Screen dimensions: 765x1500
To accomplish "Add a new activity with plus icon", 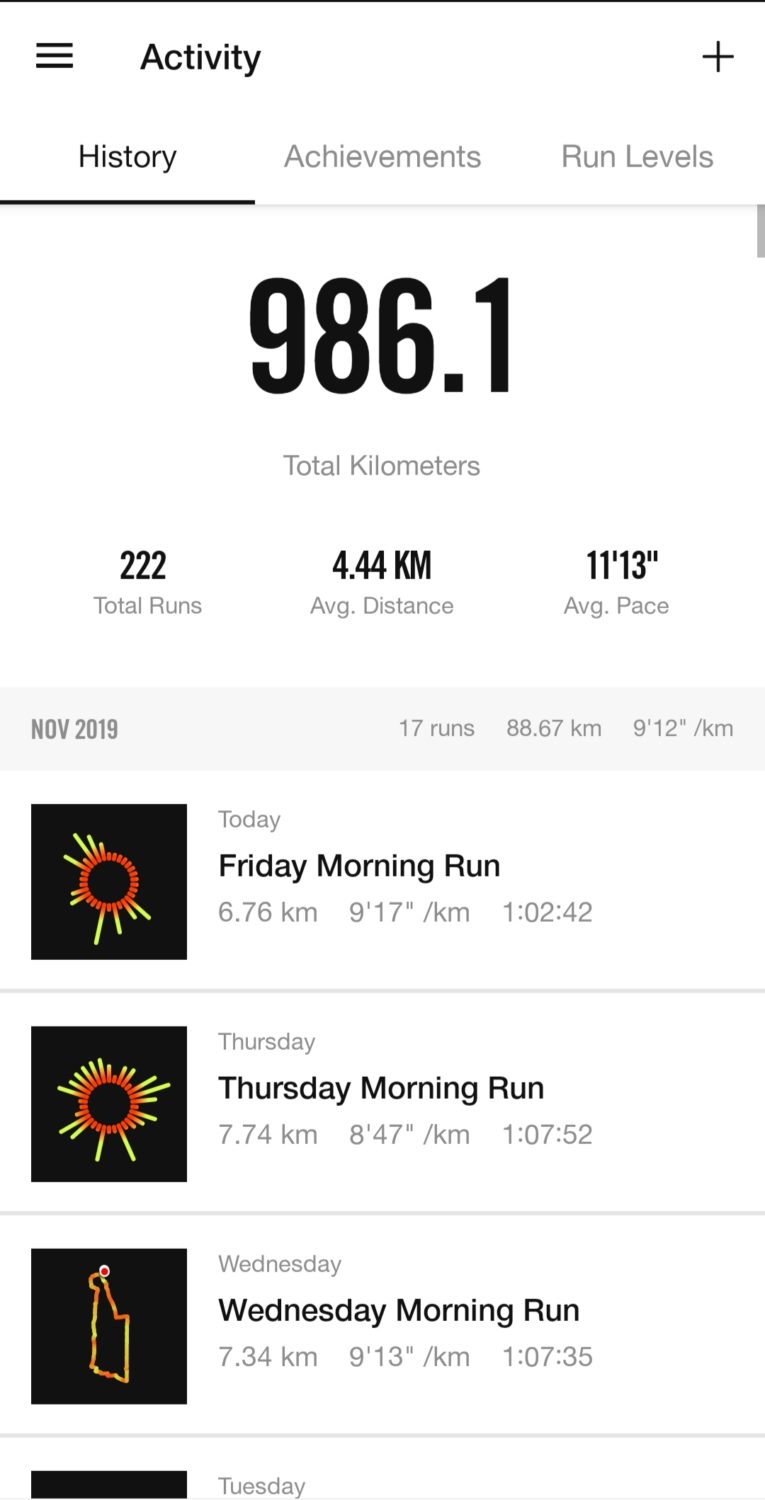I will [x=717, y=57].
